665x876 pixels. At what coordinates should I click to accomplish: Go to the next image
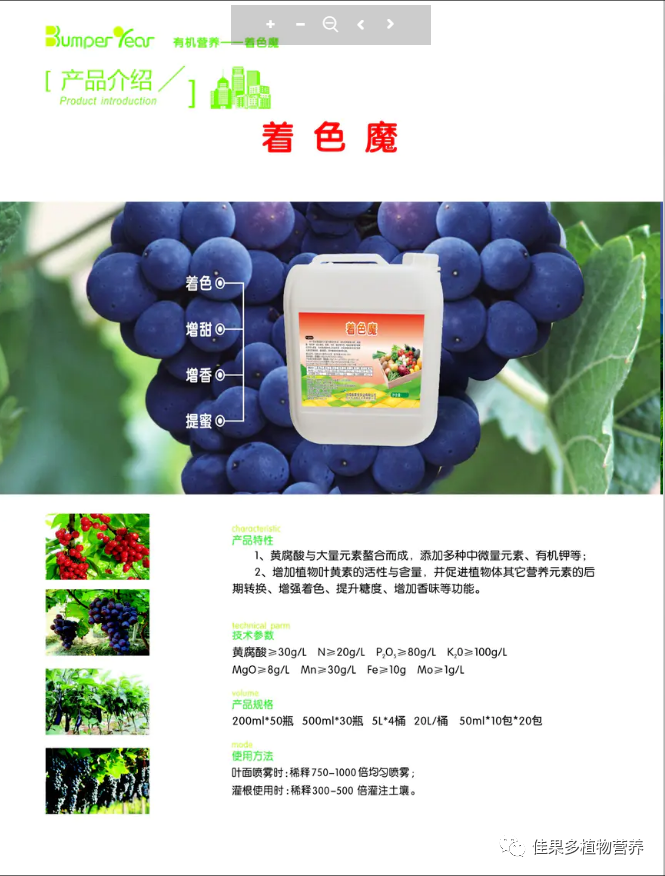(x=390, y=24)
